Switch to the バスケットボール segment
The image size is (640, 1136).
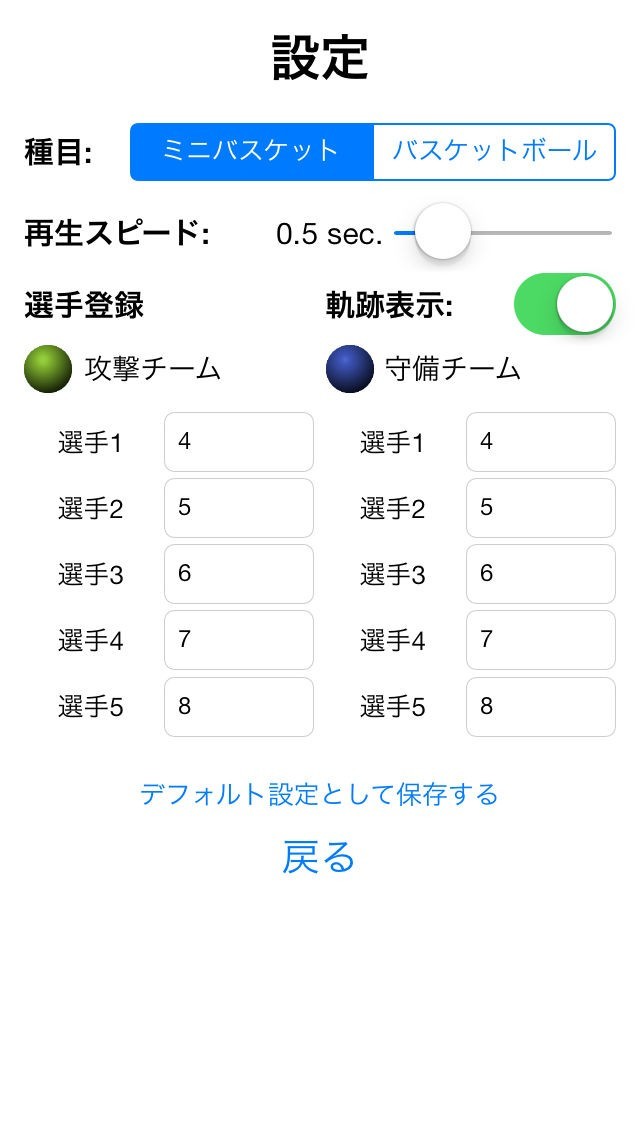494,152
